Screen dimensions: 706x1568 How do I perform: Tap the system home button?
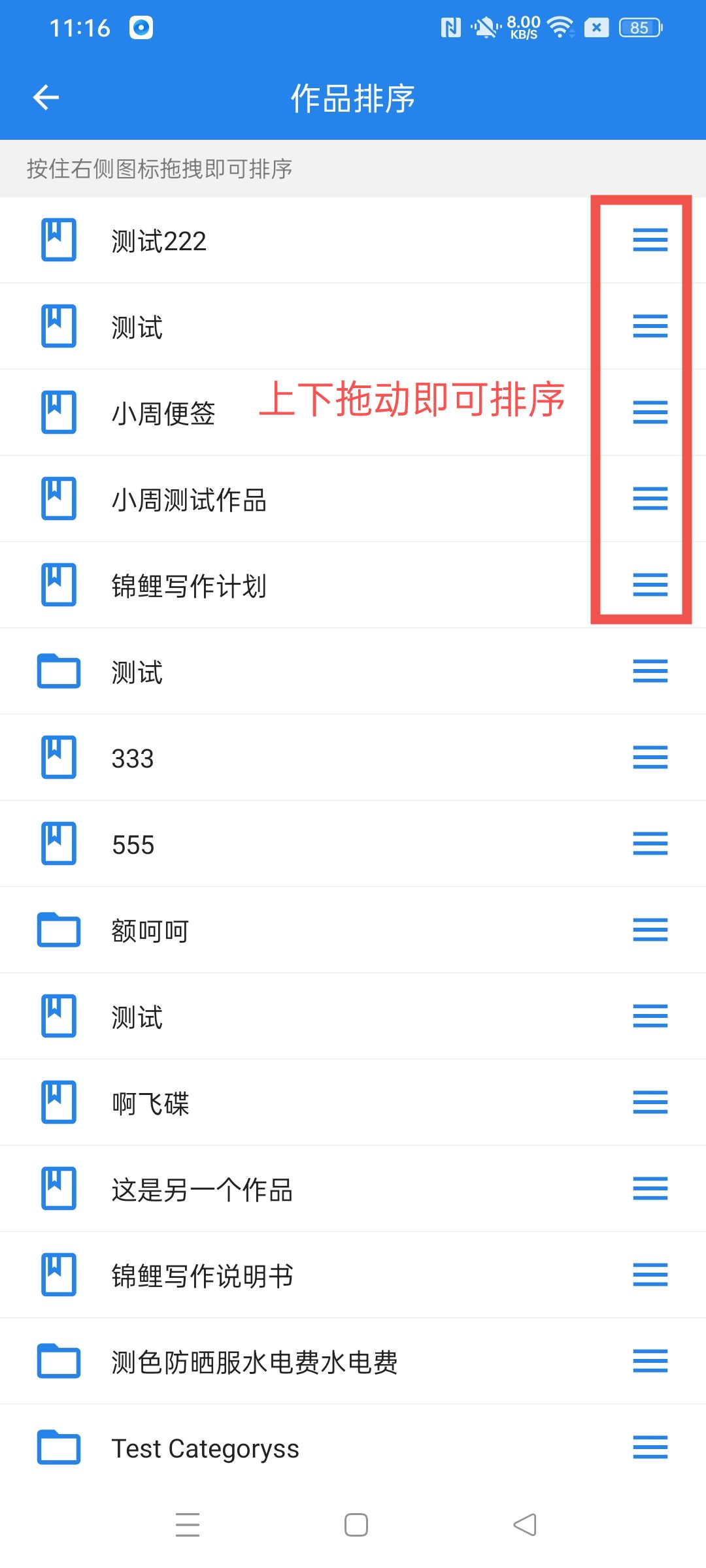click(x=356, y=1525)
